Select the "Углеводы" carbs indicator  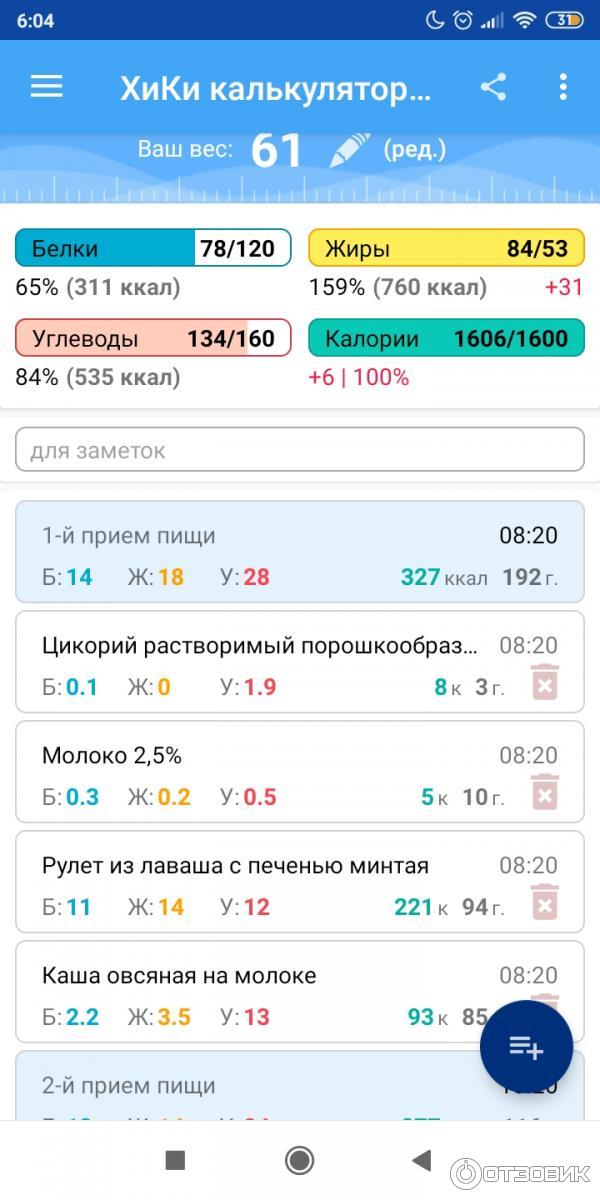[153, 339]
